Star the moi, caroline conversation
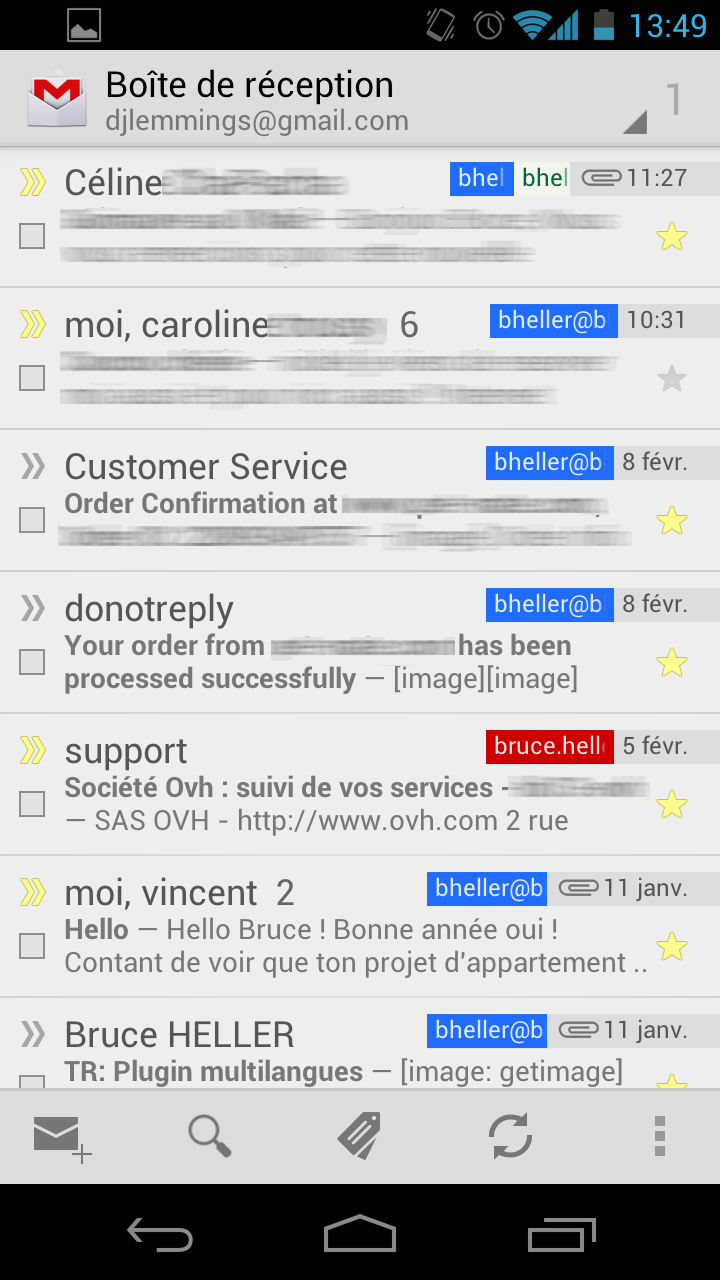 coord(672,379)
